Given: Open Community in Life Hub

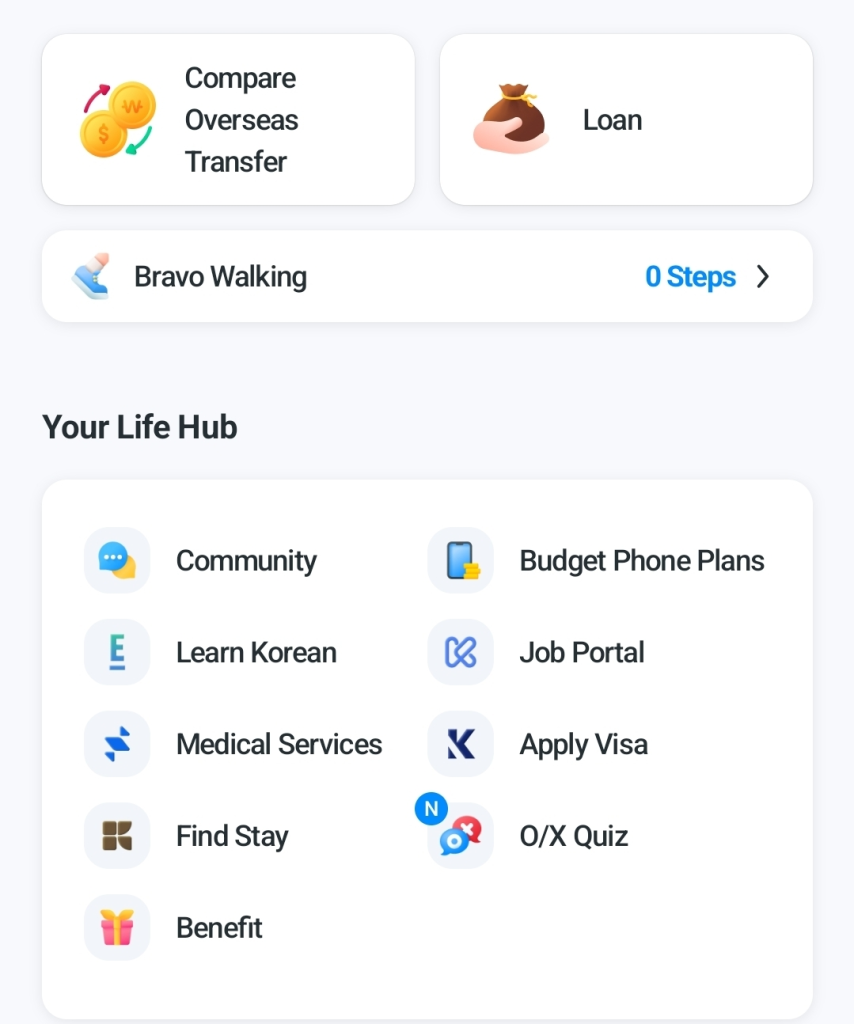Looking at the screenshot, I should tap(245, 561).
